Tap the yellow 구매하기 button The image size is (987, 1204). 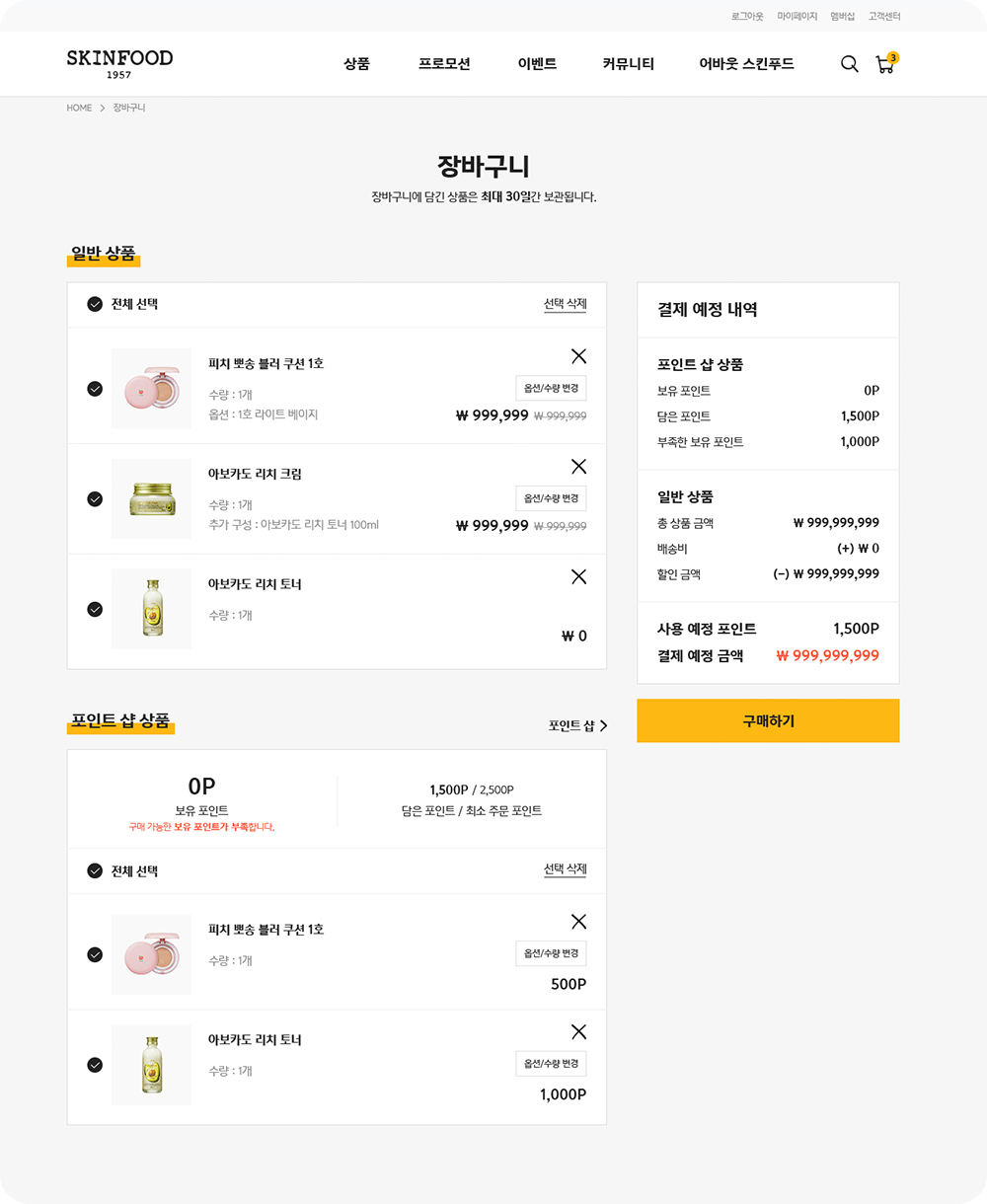[x=768, y=720]
